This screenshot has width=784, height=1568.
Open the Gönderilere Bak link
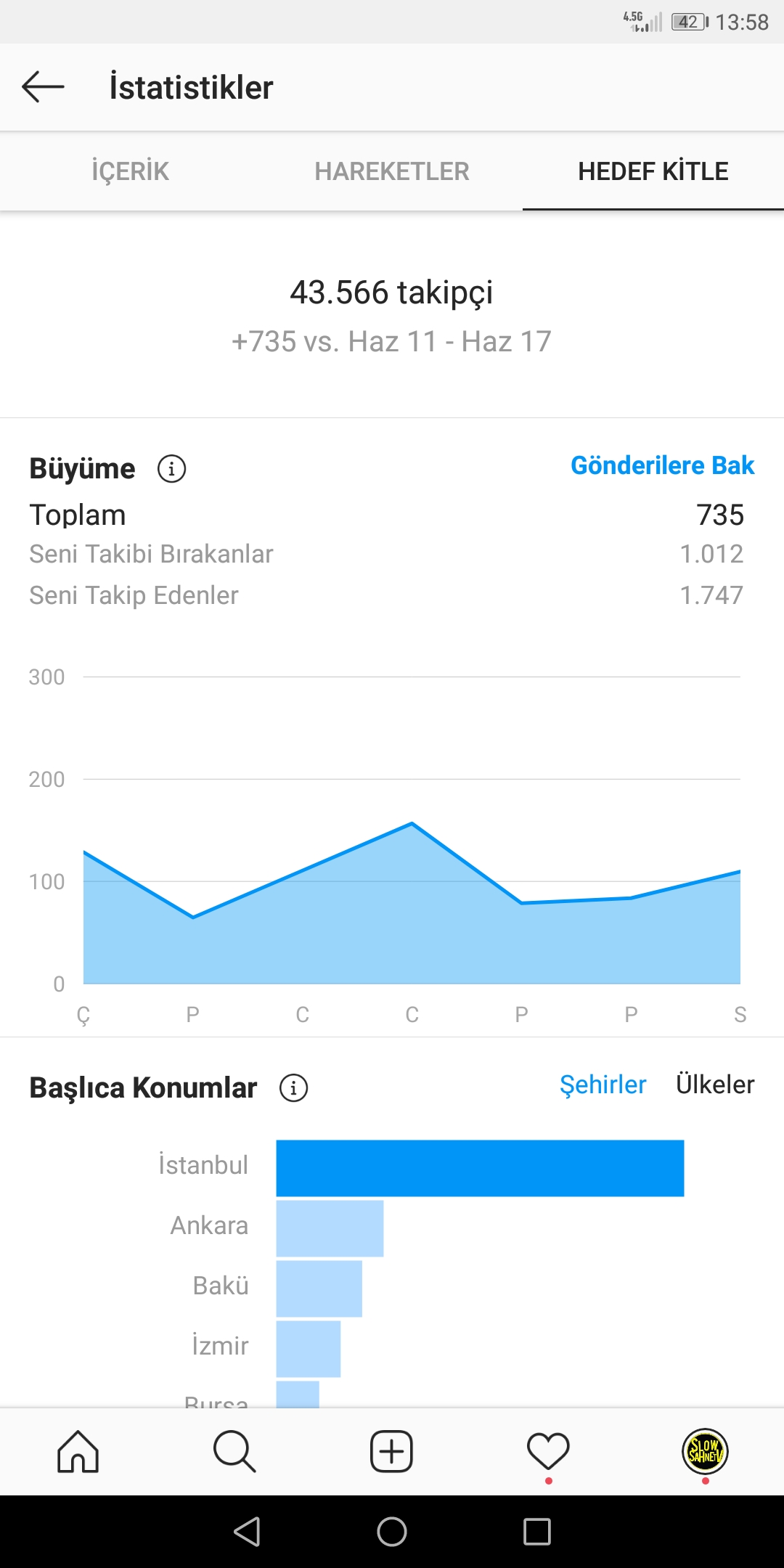click(x=662, y=465)
